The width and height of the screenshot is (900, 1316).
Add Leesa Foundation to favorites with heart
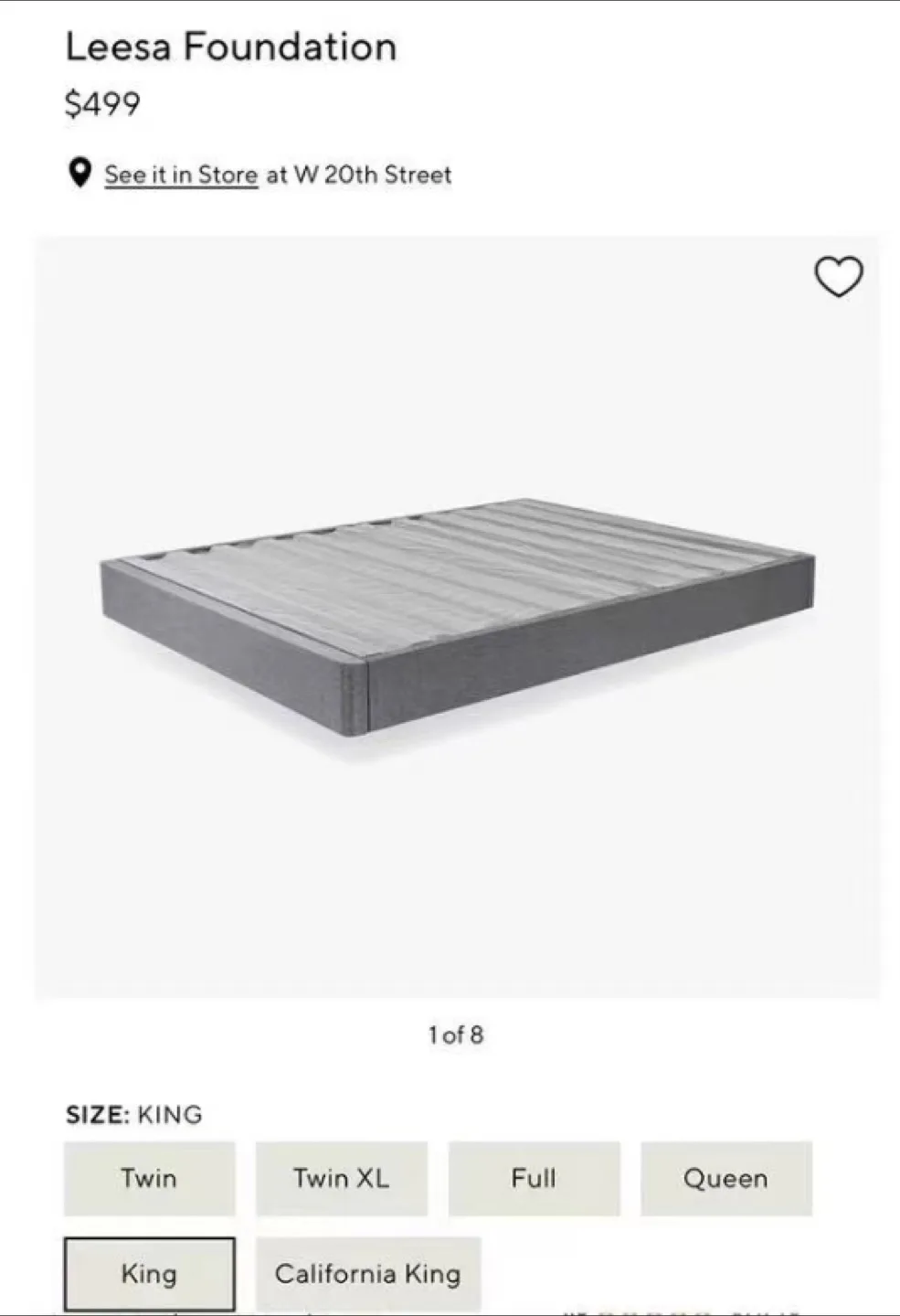point(838,277)
